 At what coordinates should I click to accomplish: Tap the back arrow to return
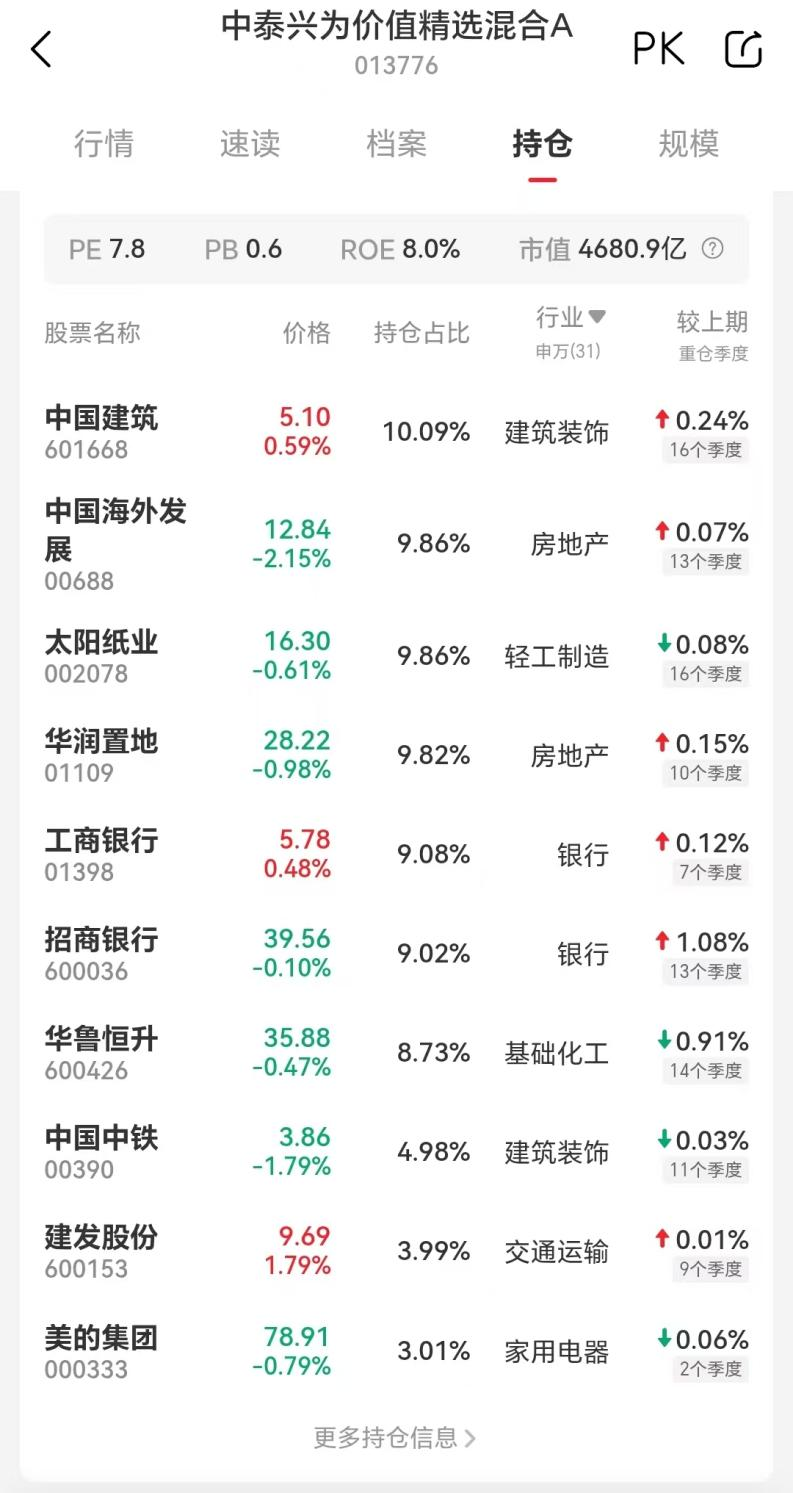[x=41, y=48]
